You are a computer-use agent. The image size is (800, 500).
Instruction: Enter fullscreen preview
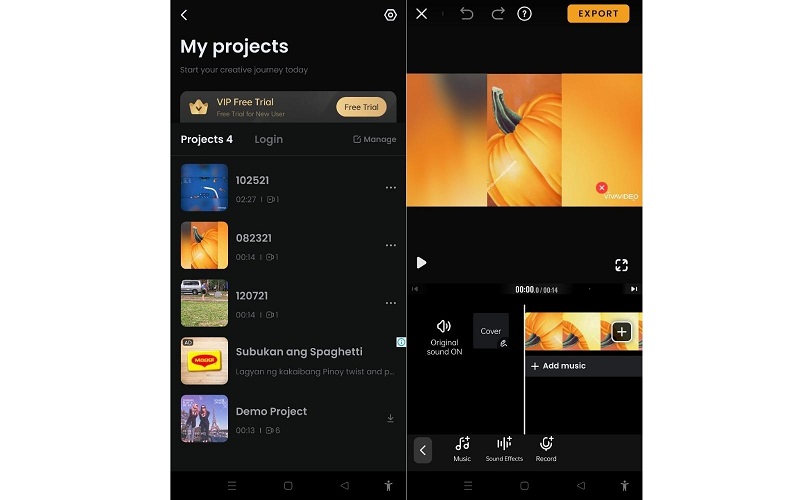[621, 265]
